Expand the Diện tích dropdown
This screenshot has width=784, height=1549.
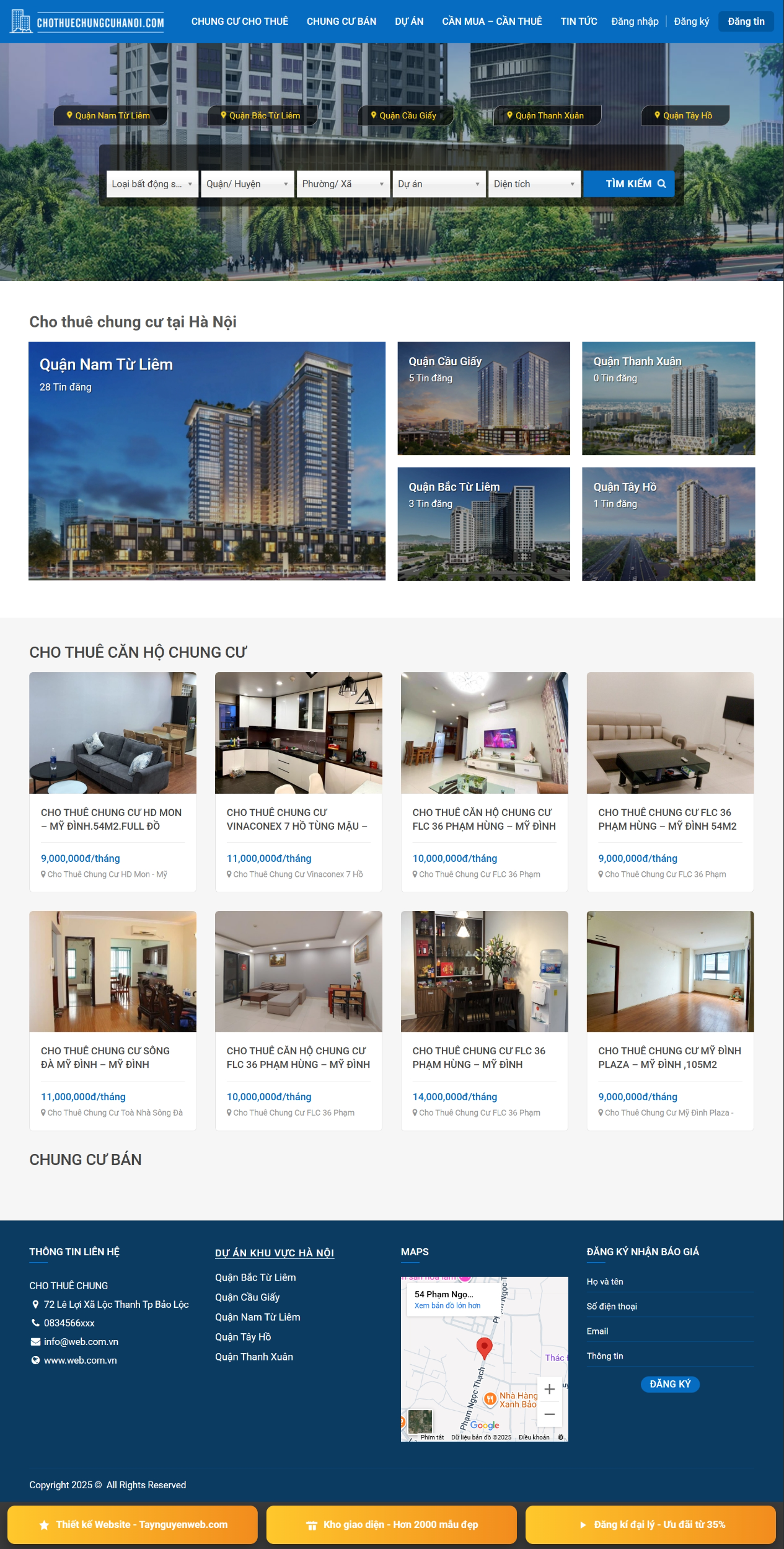[x=534, y=184]
